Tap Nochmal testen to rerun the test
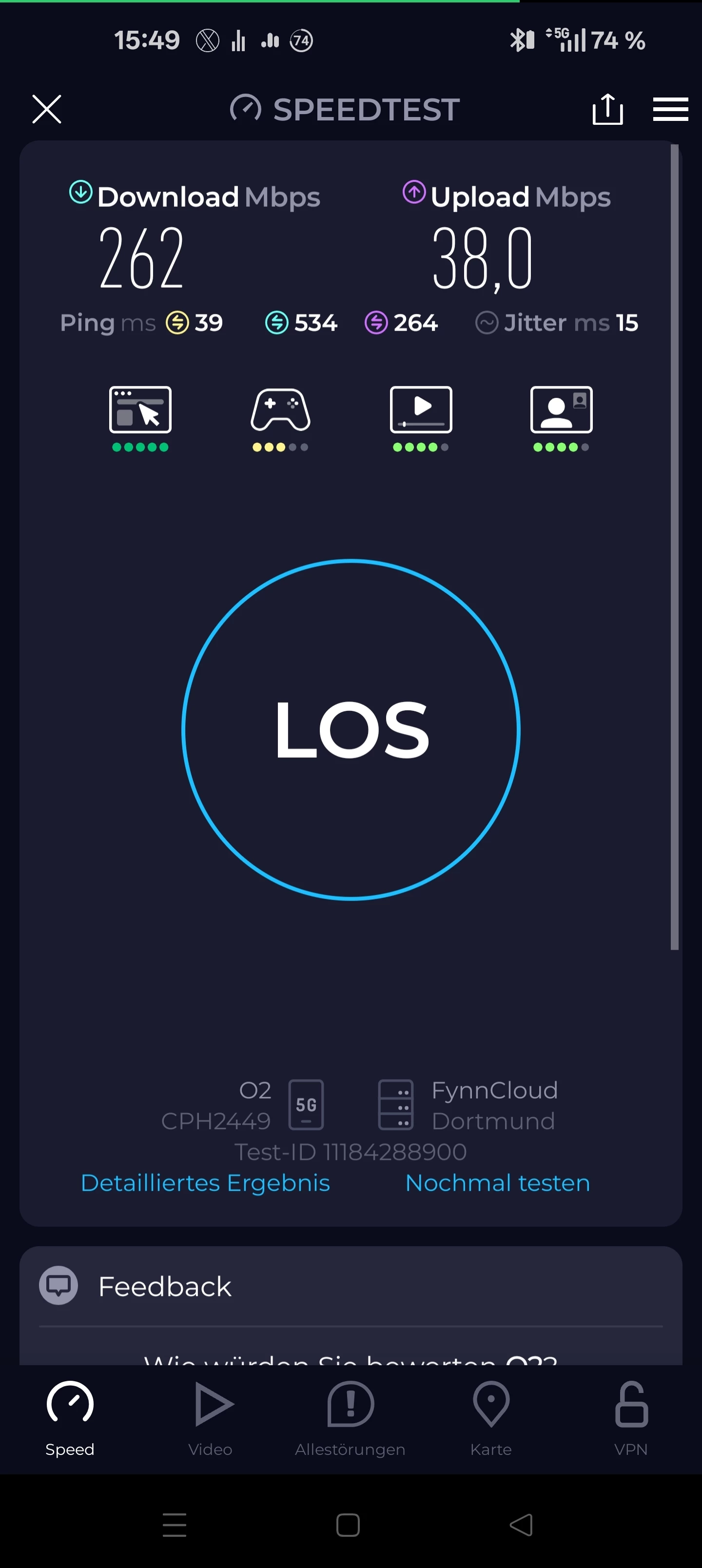702x1568 pixels. (497, 1183)
